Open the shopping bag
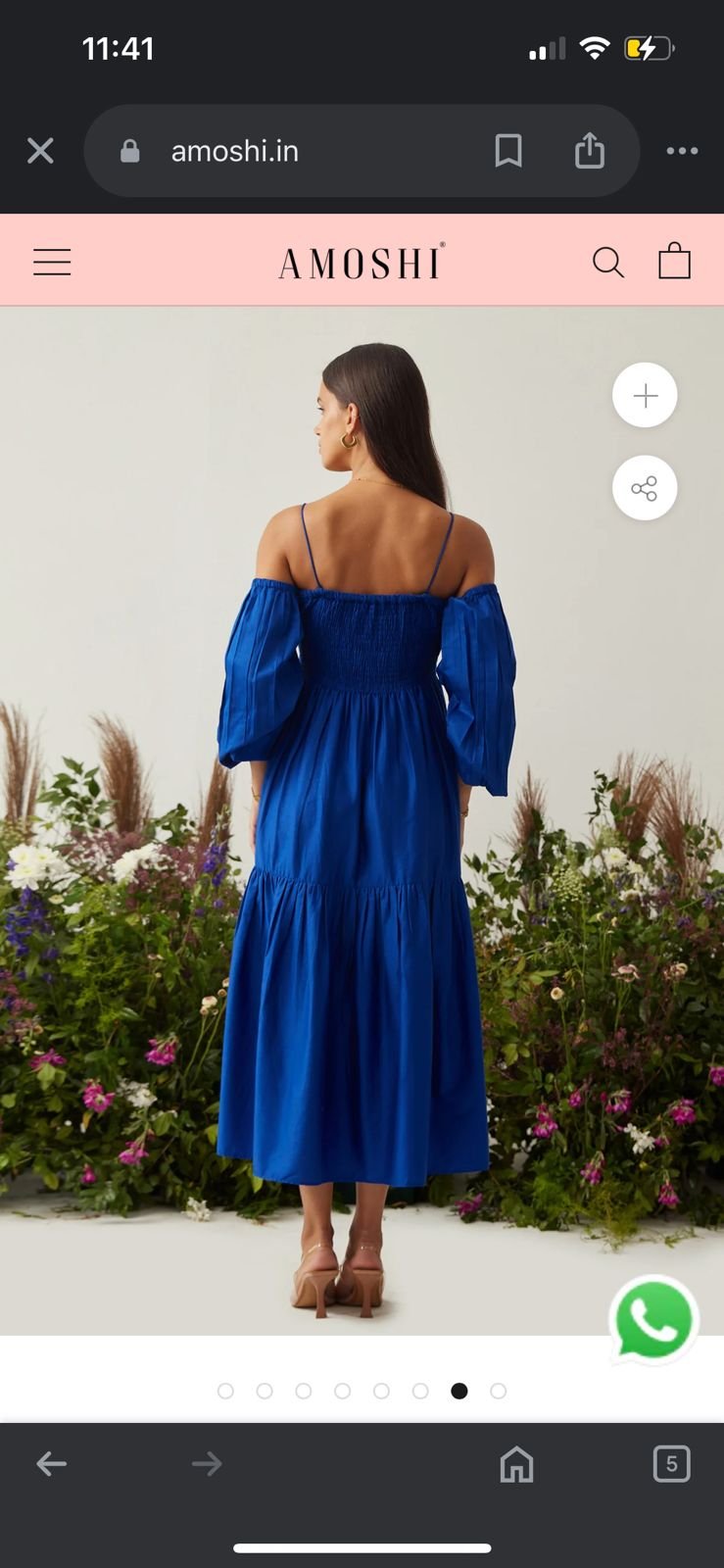 pos(674,262)
